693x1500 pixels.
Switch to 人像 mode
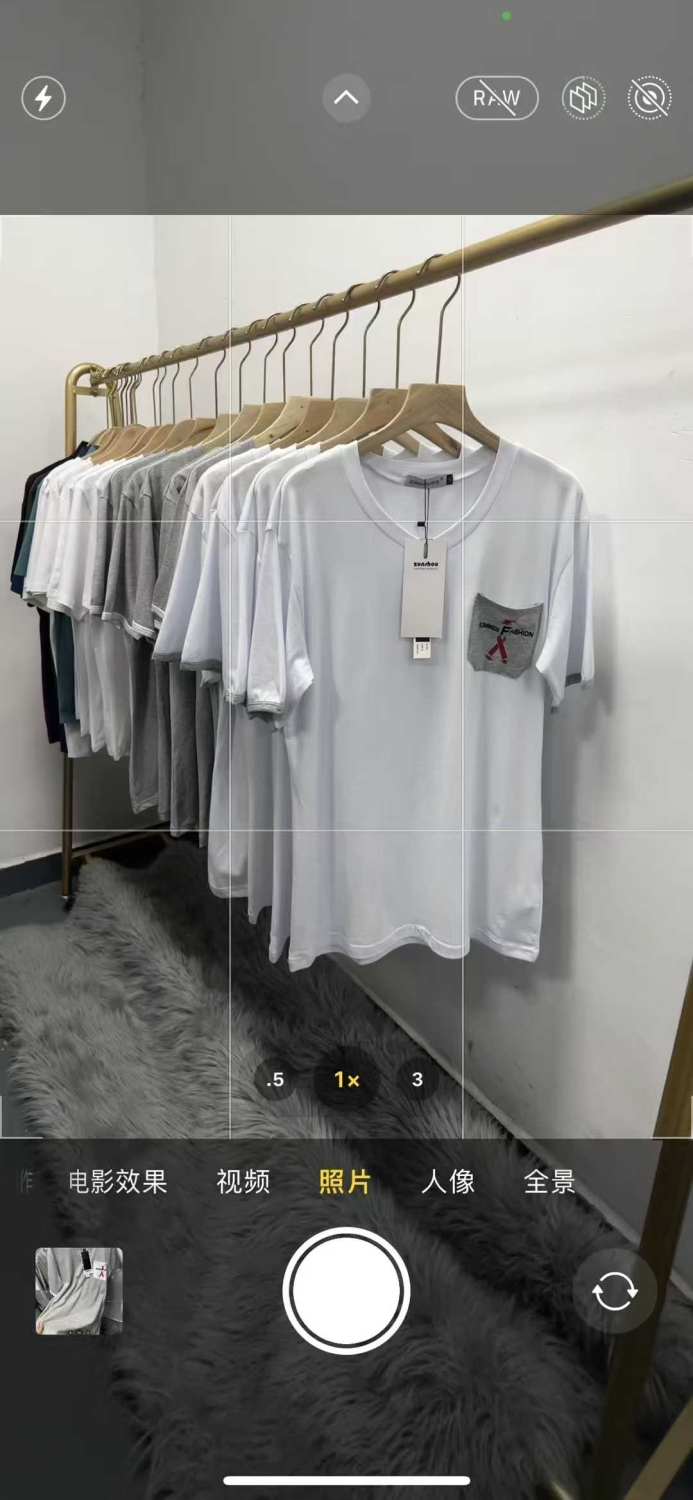448,1182
